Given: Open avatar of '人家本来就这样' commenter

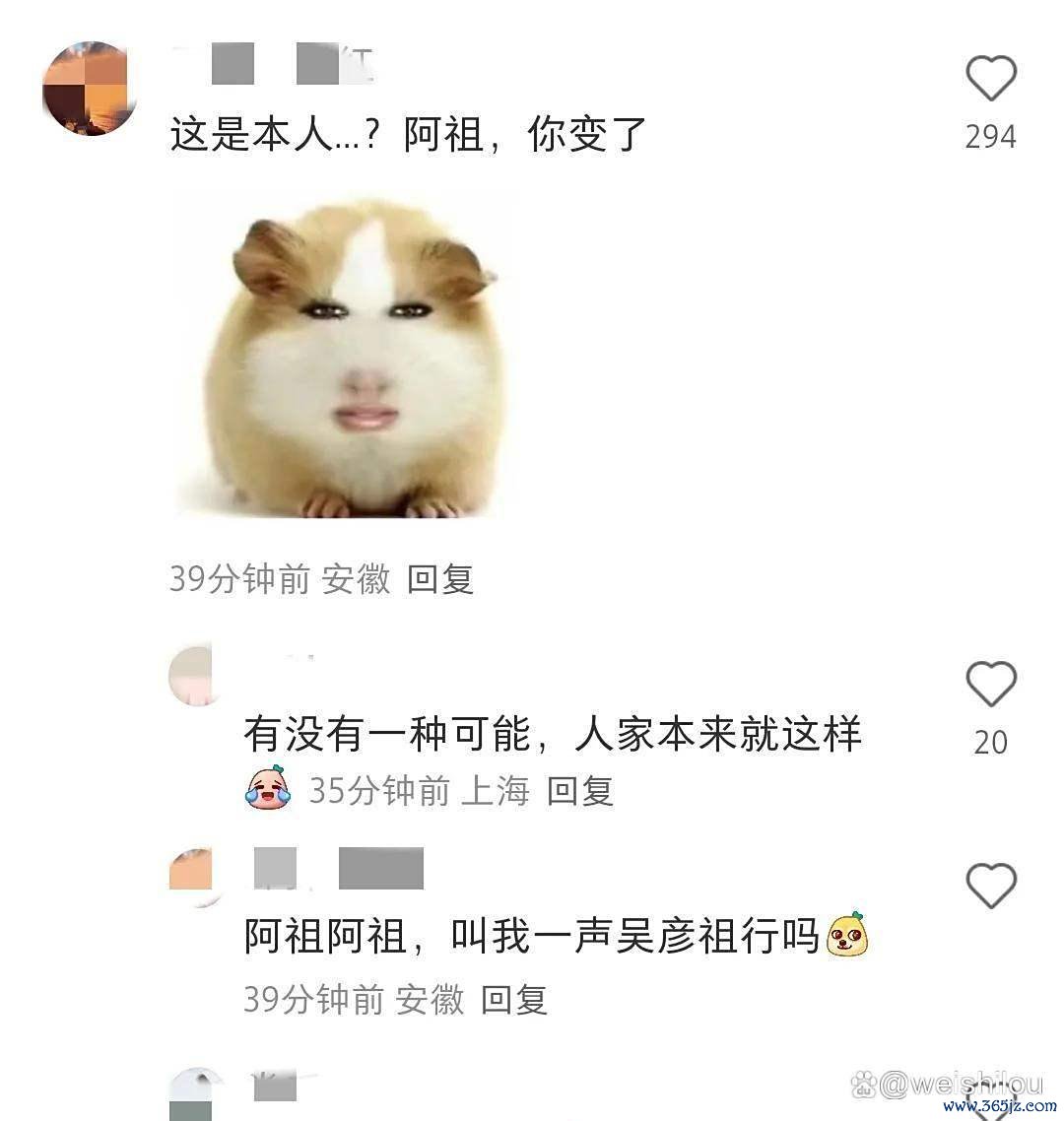Looking at the screenshot, I should tap(192, 675).
